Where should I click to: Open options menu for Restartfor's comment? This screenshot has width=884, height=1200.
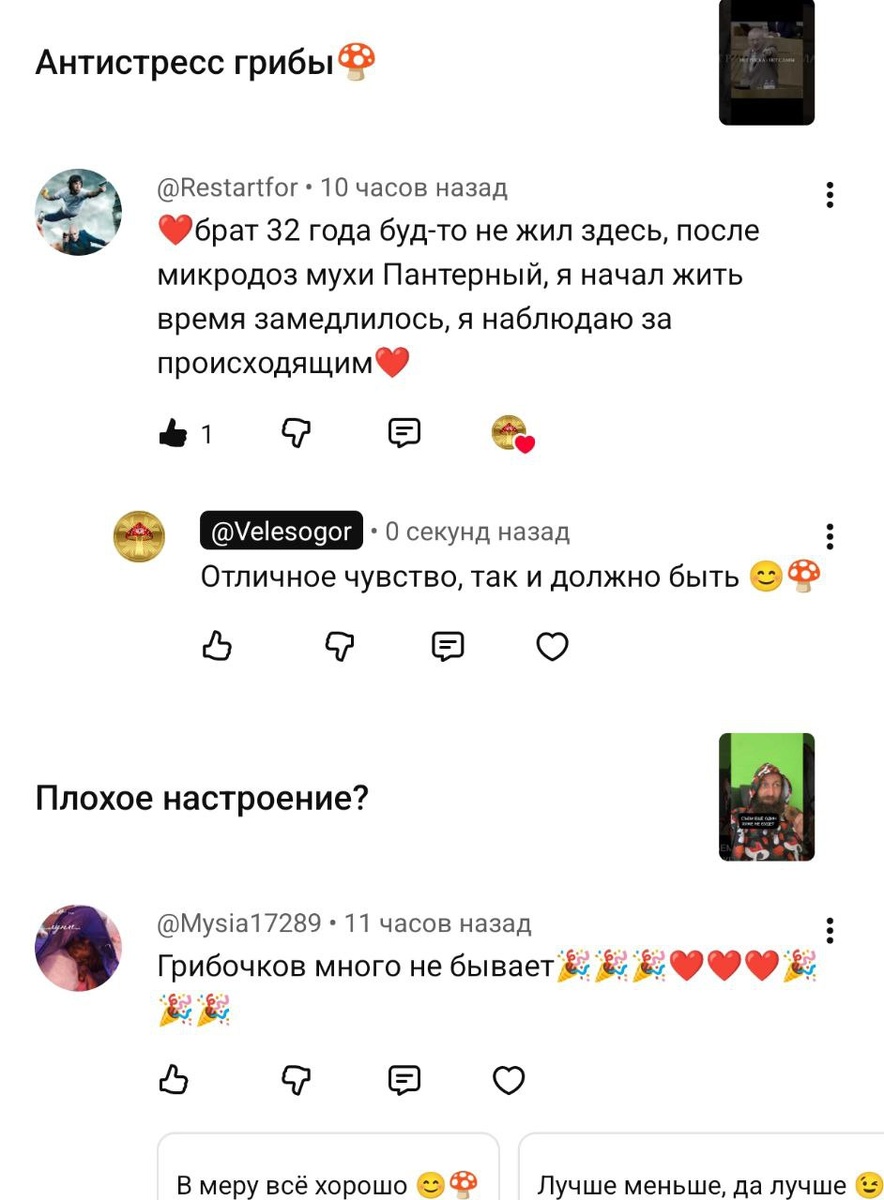coord(829,195)
